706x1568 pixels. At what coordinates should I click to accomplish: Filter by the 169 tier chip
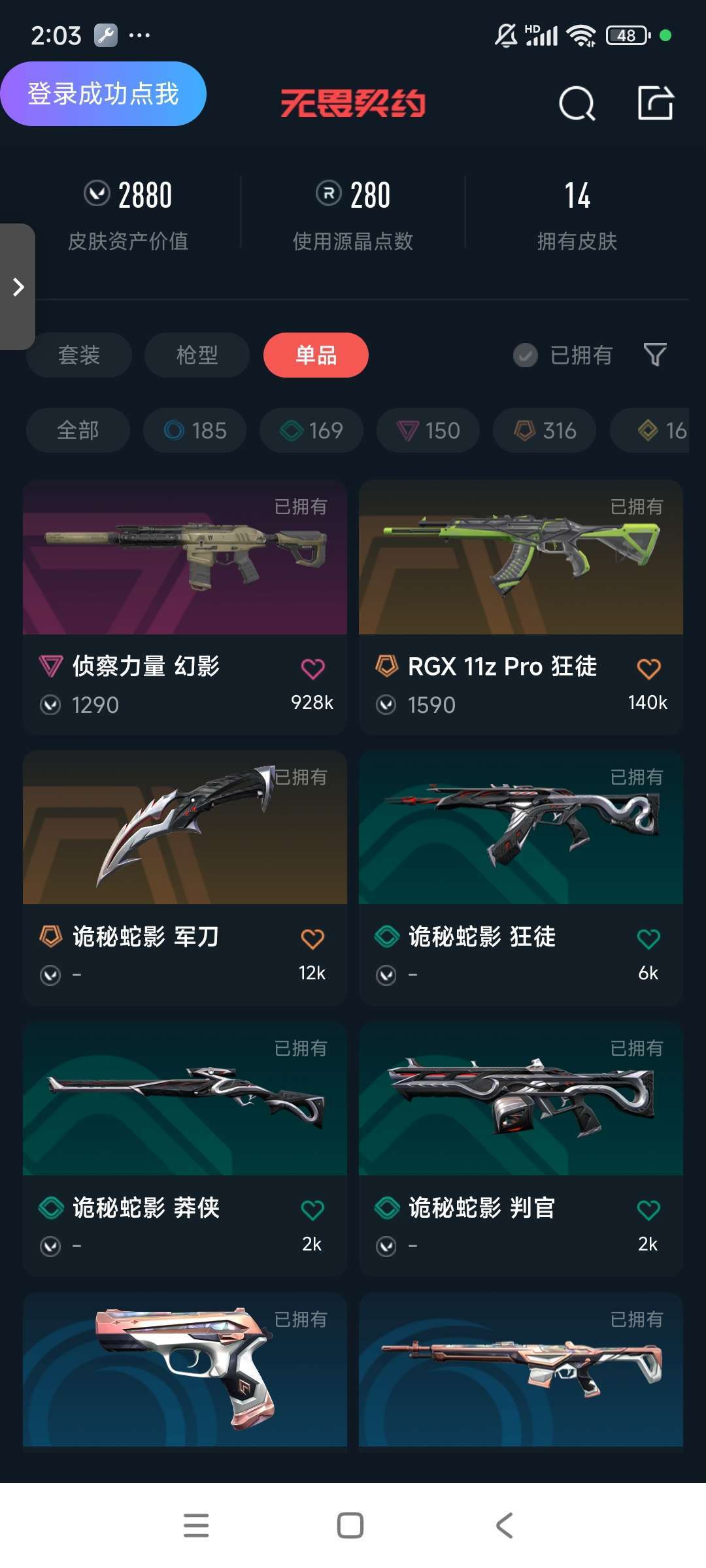(311, 431)
